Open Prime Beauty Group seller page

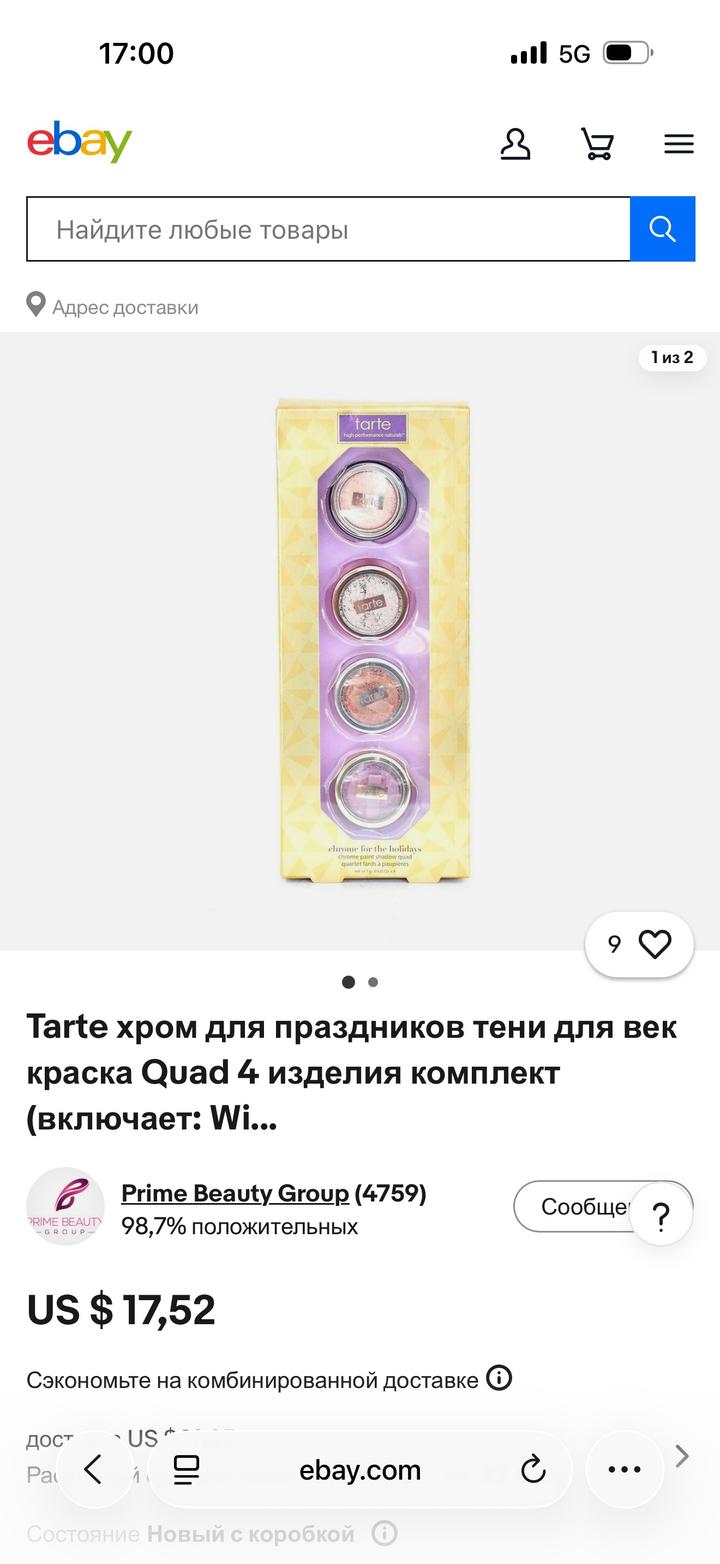click(235, 1193)
